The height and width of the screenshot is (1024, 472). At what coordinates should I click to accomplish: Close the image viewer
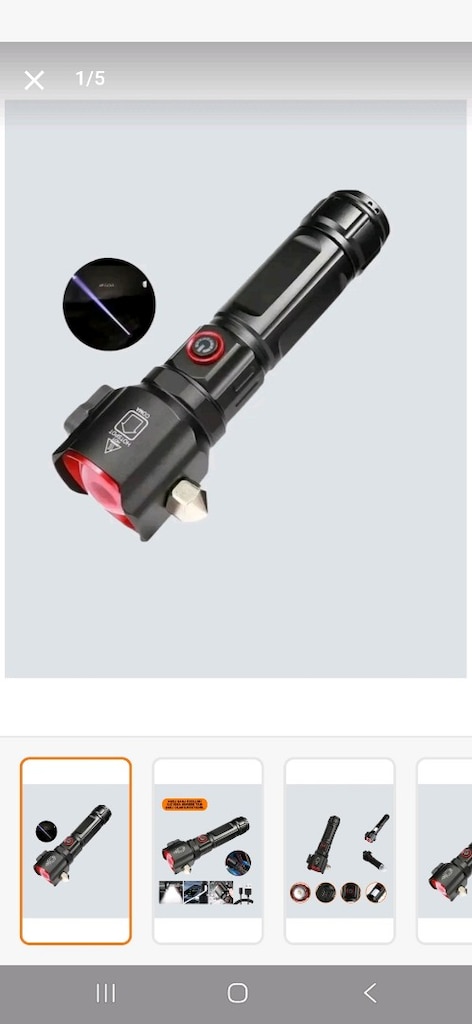coord(34,80)
